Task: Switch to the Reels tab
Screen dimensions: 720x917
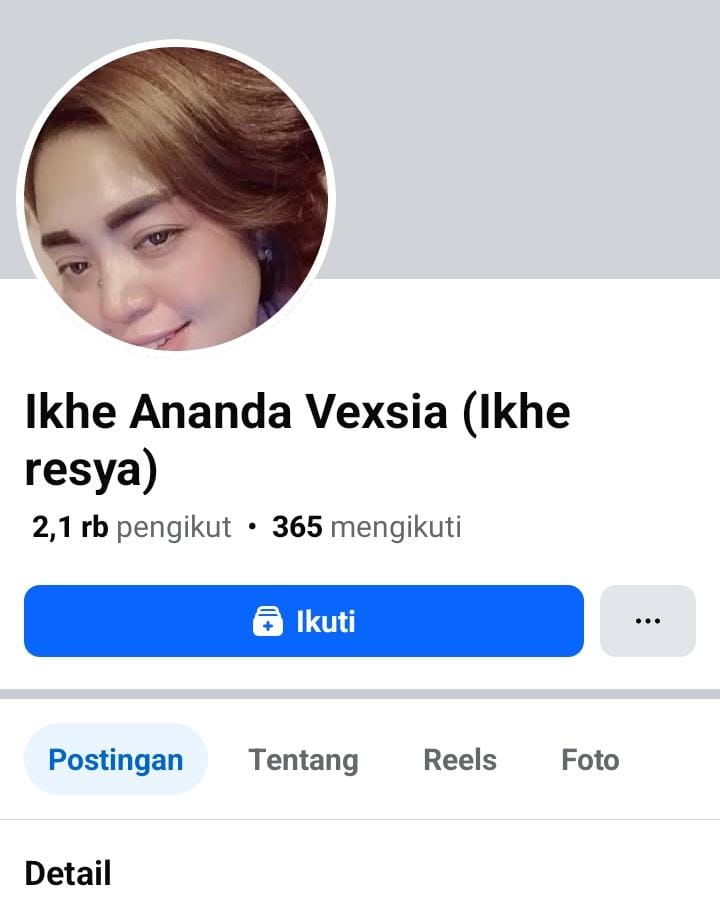Action: (460, 759)
